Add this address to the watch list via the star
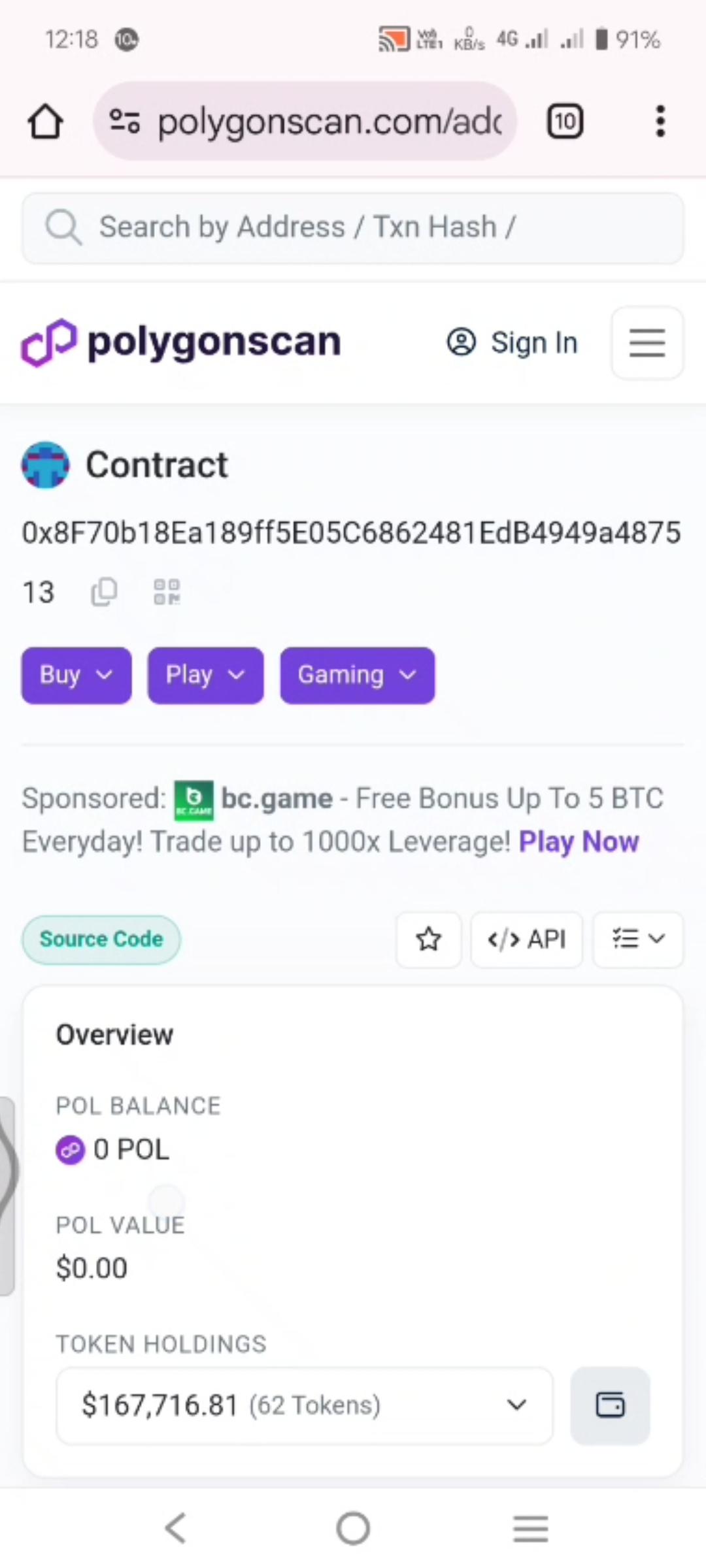This screenshot has height=1568, width=706. click(x=429, y=939)
